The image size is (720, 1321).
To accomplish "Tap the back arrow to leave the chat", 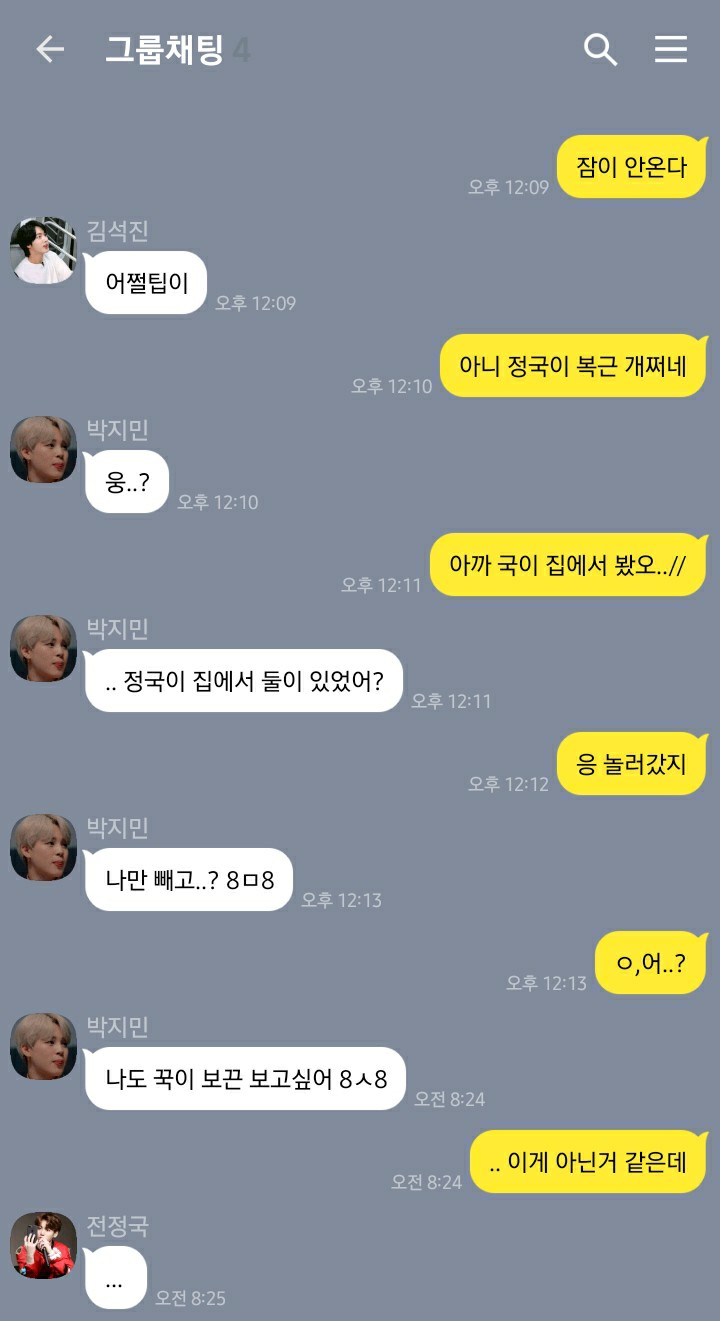I will (x=50, y=48).
